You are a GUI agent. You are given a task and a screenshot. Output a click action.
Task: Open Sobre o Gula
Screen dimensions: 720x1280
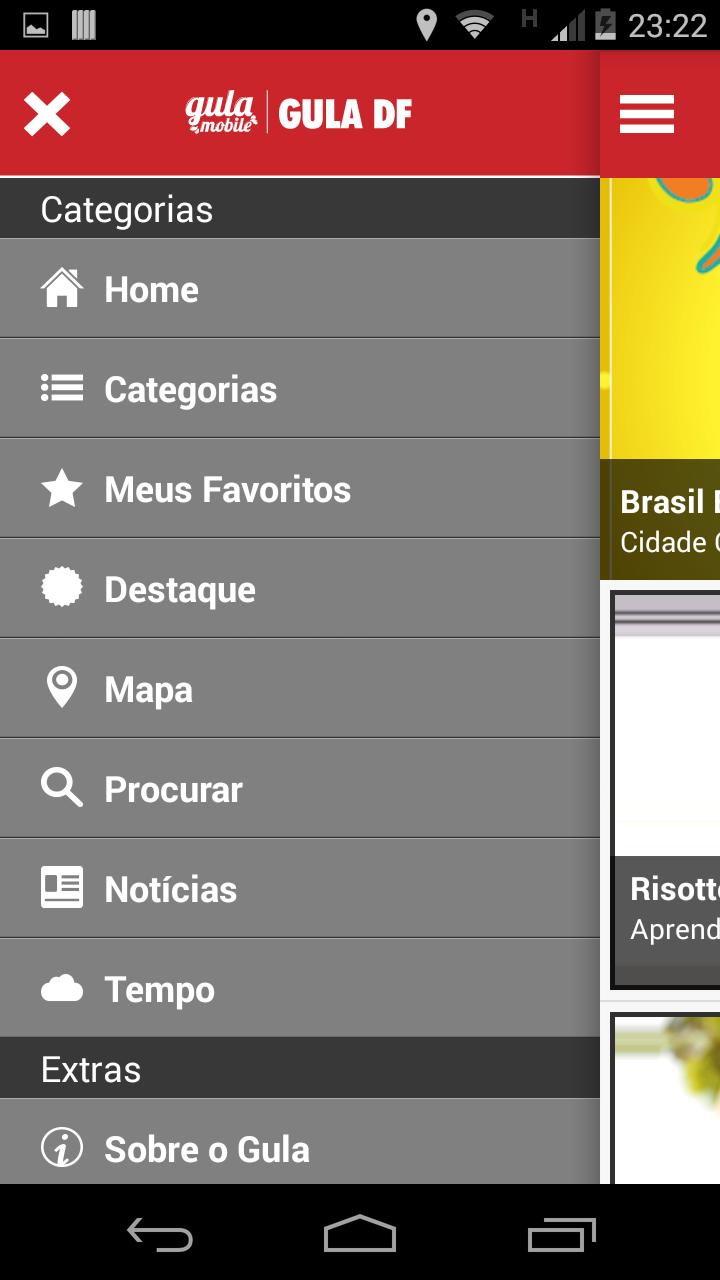pyautogui.click(x=300, y=1149)
